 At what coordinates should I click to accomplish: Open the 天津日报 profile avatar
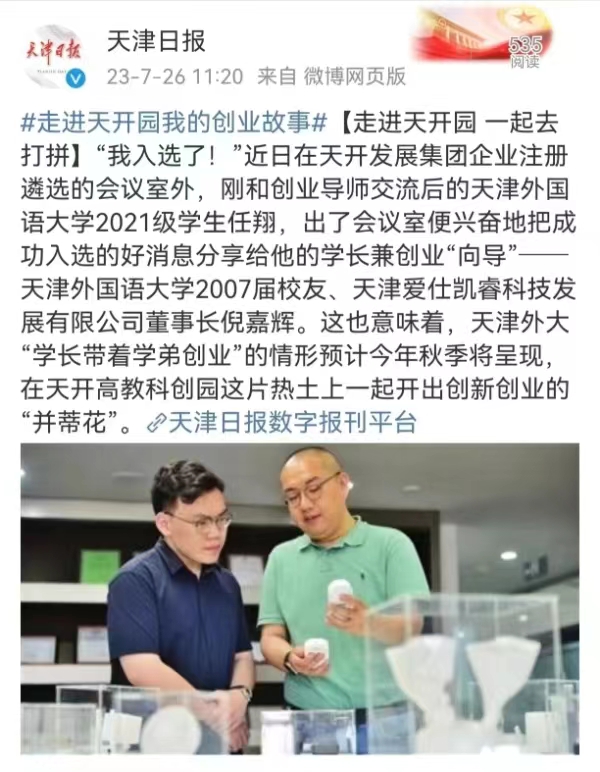pos(53,57)
